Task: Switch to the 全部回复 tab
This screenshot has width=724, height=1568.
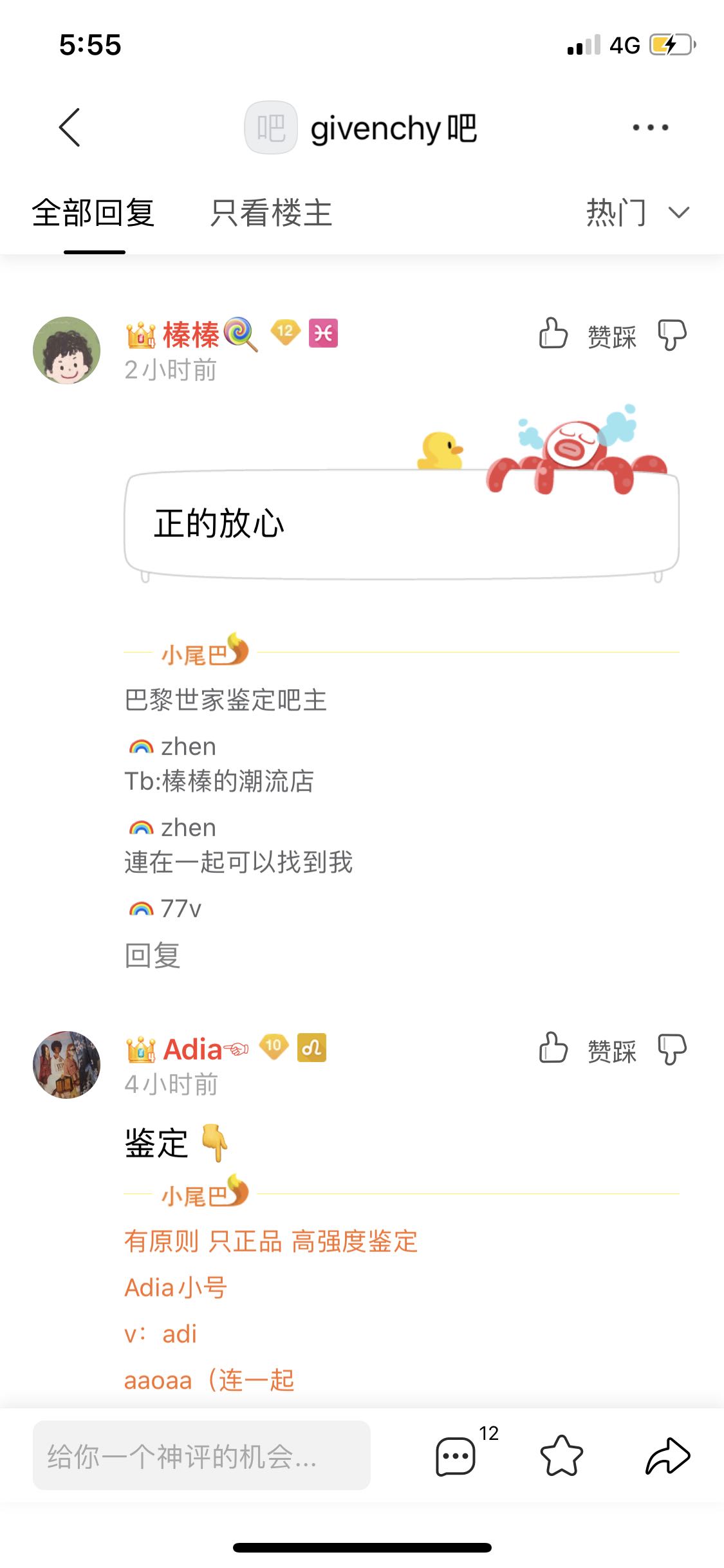Action: point(93,213)
